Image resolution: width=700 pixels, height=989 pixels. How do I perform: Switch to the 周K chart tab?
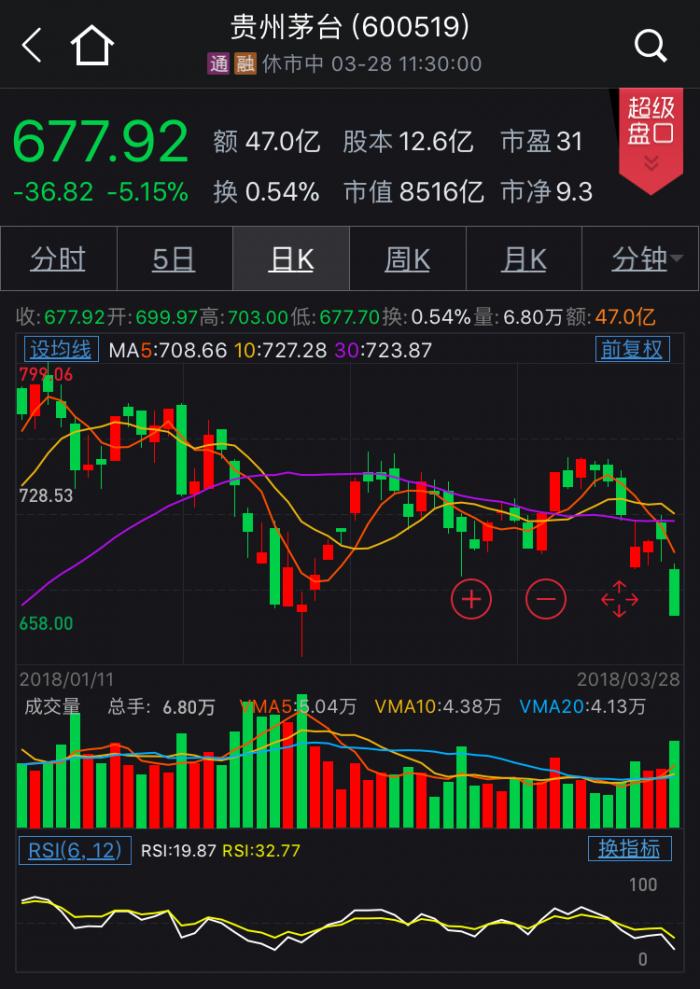coord(407,259)
